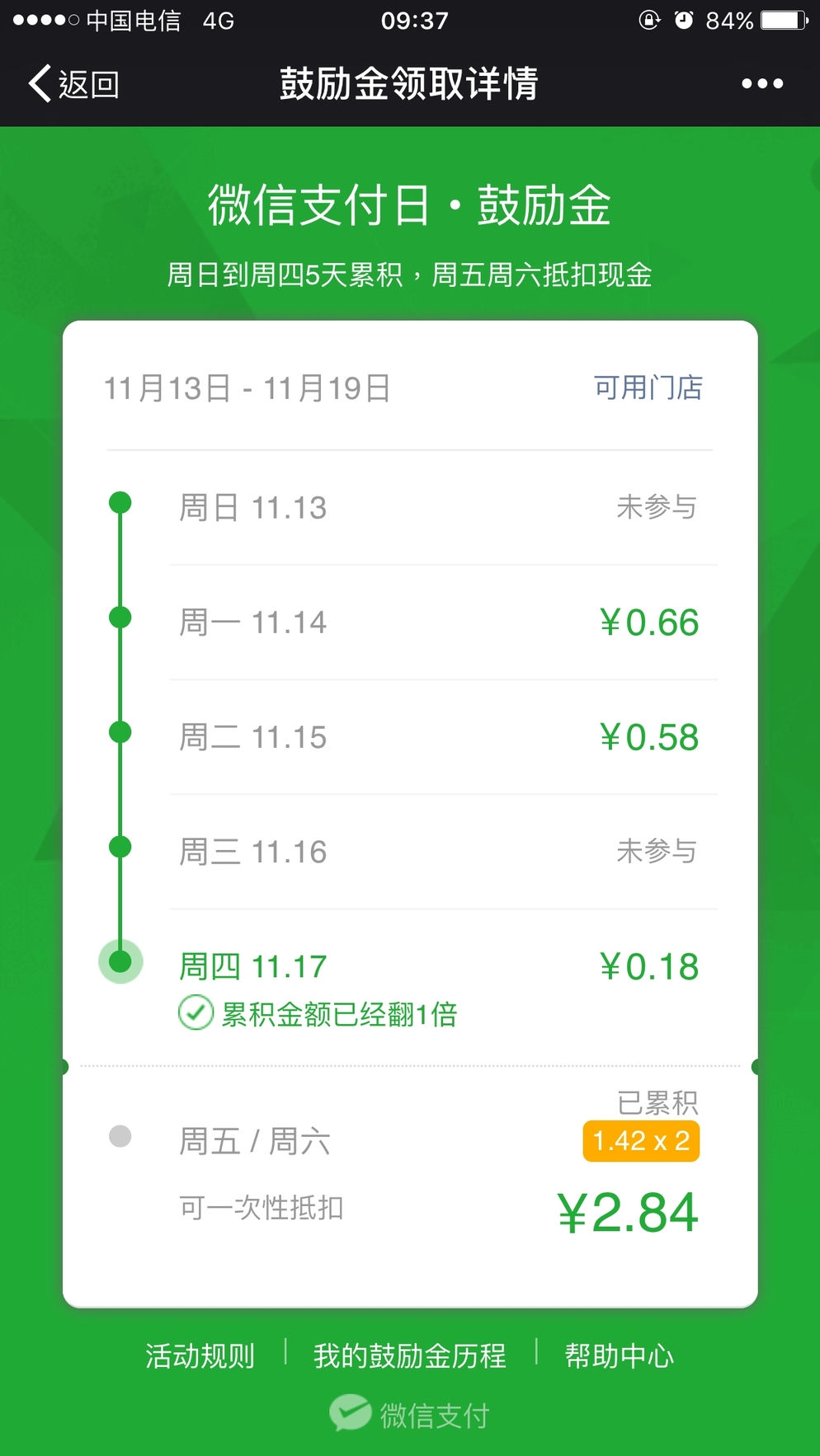View 我的鼓励金历程 history
The width and height of the screenshot is (820, 1456).
tap(409, 1355)
